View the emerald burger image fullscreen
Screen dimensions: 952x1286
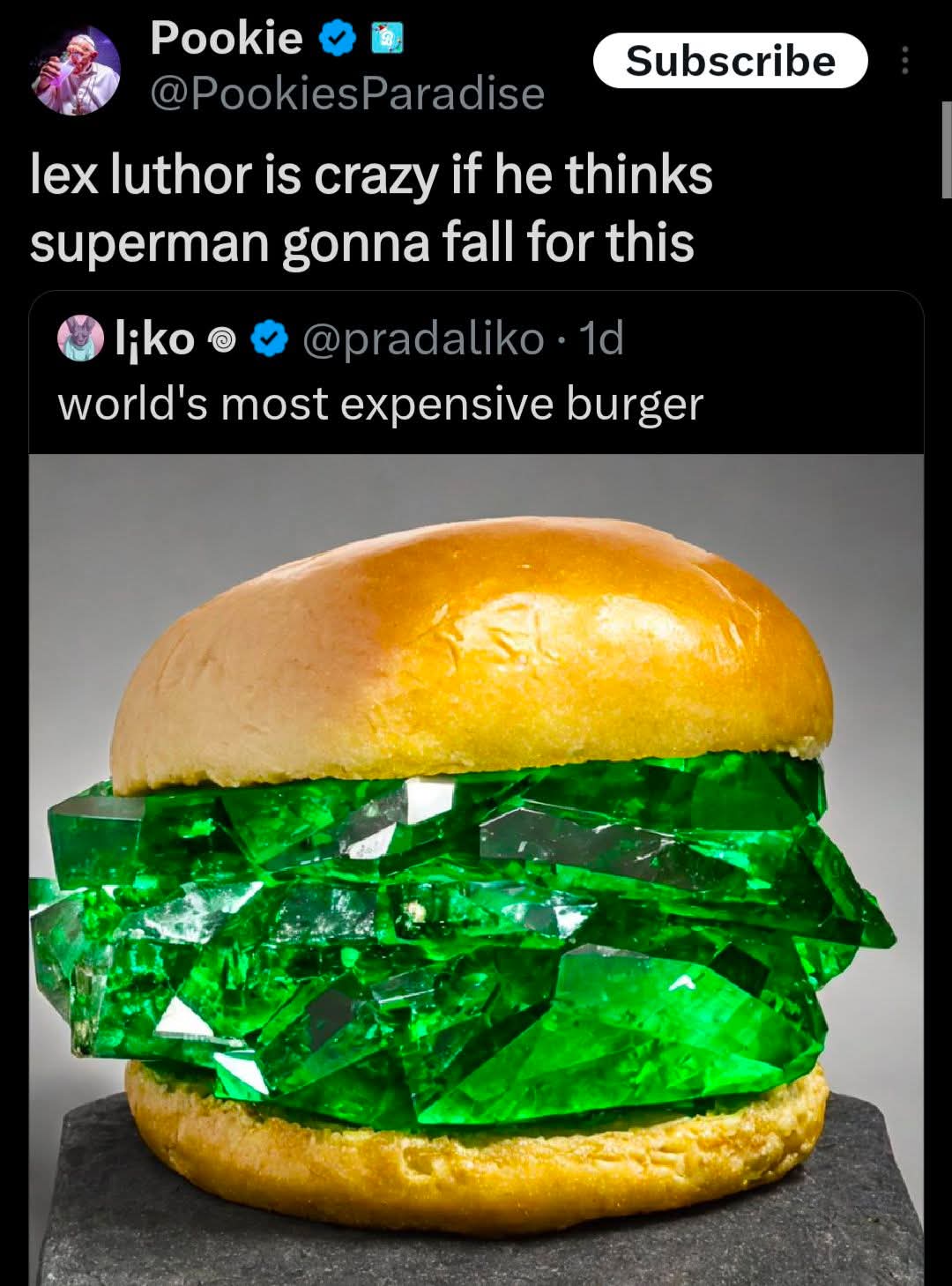(476, 868)
